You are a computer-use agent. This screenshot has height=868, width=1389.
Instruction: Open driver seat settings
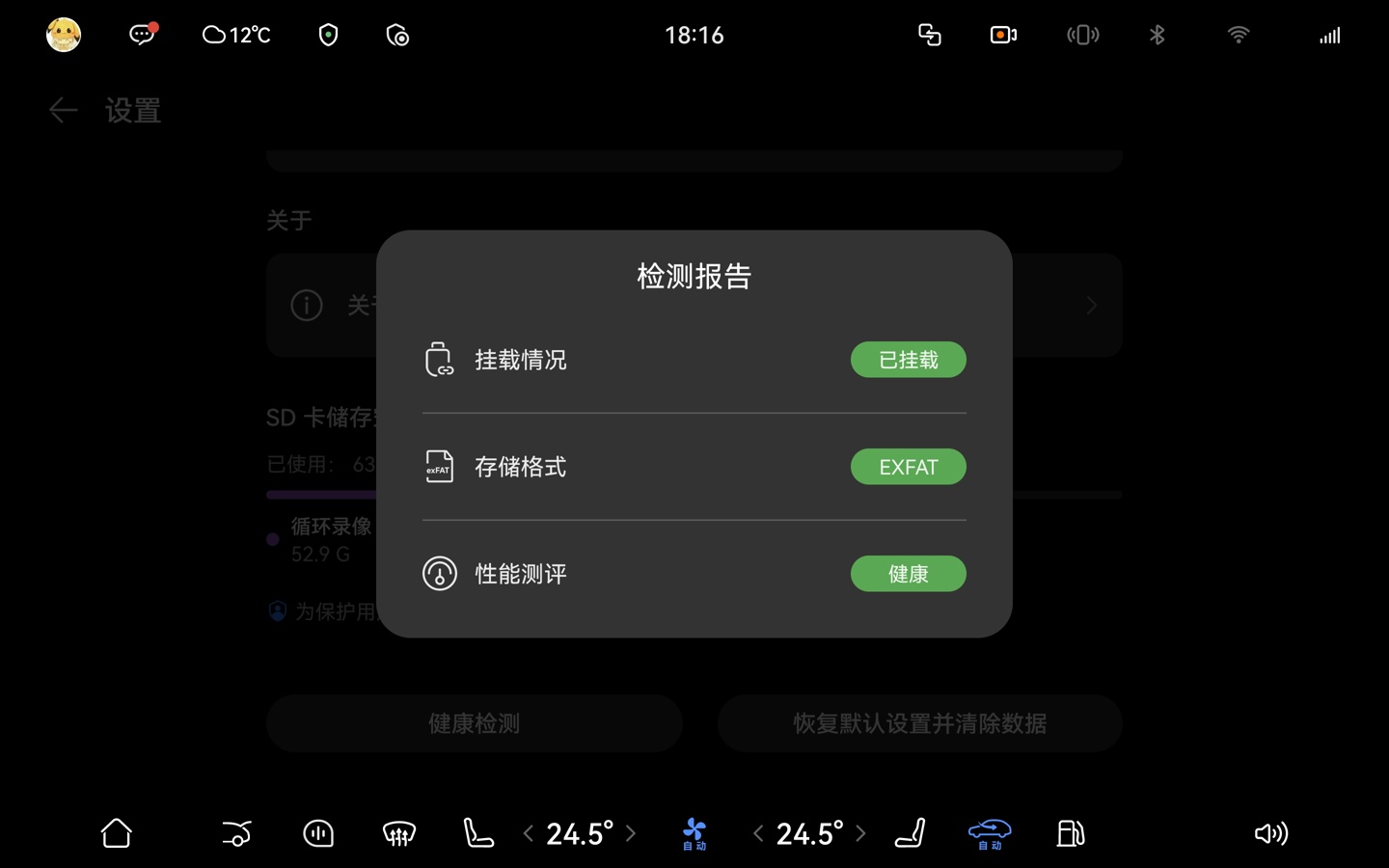(x=478, y=833)
